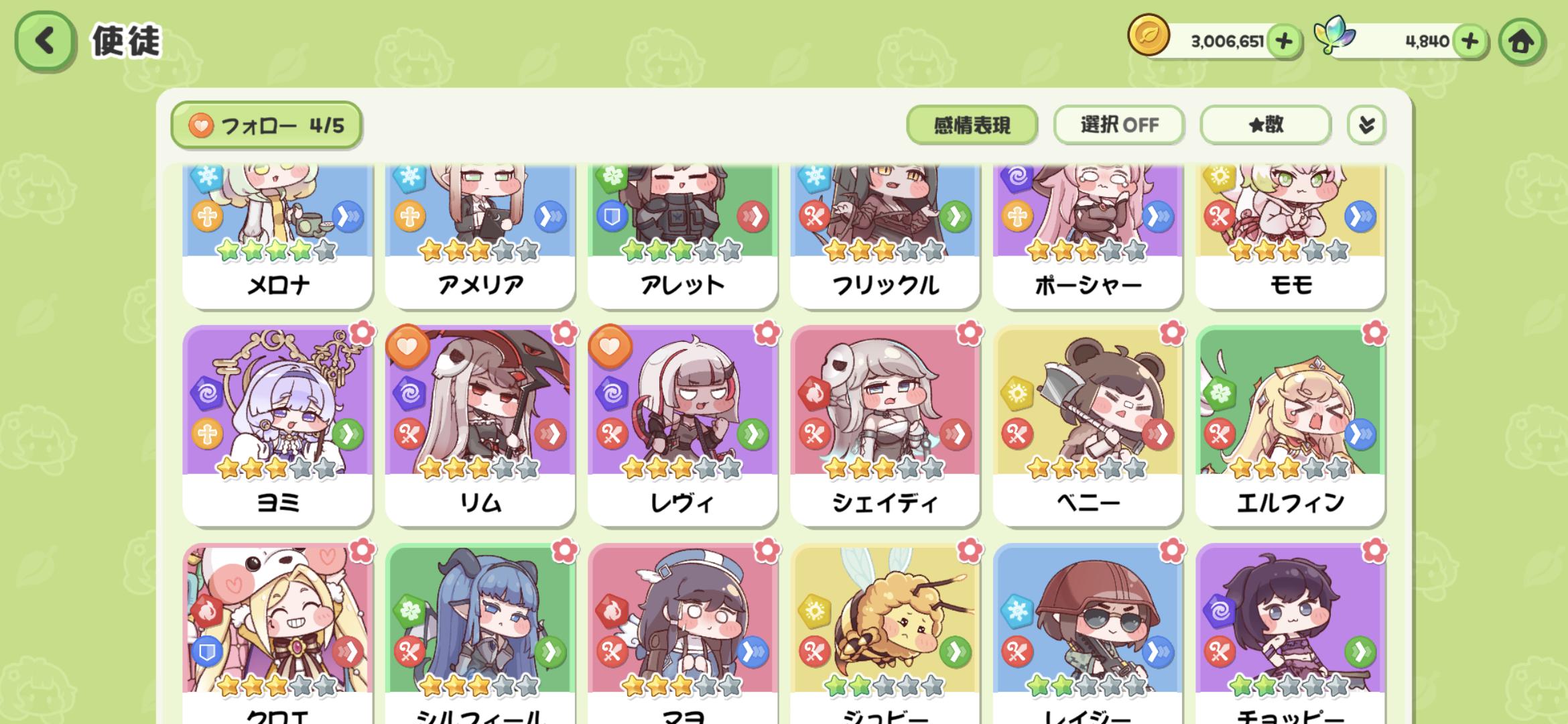
Task: Open レヴィ character card
Action: [x=682, y=426]
